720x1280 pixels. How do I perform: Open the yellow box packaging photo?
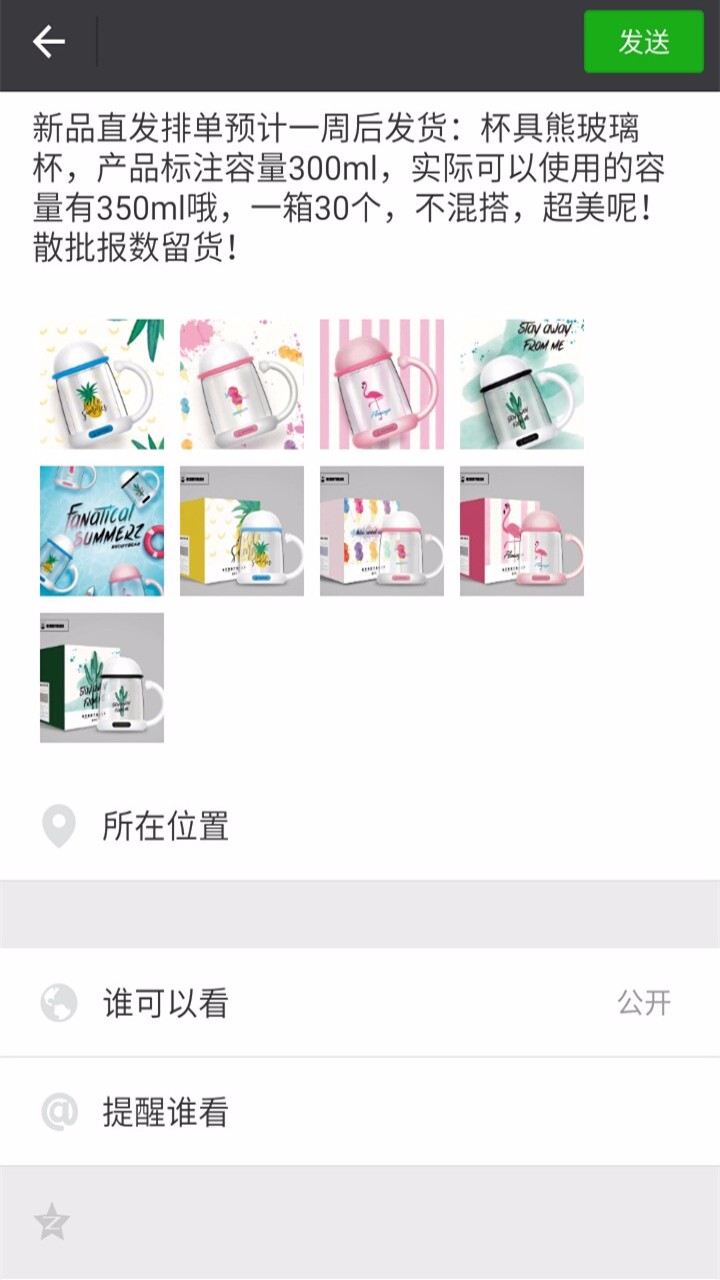click(240, 530)
